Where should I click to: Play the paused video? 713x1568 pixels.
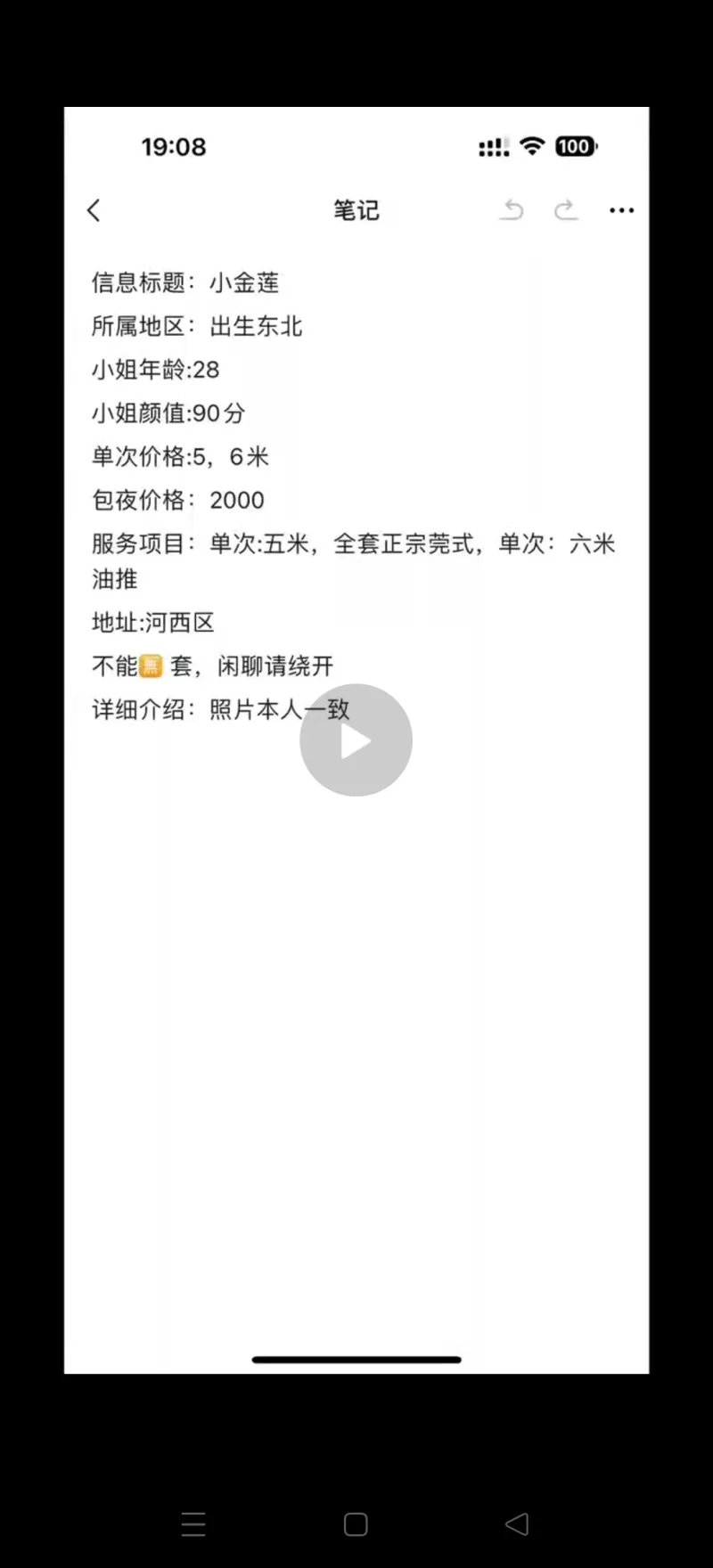(x=356, y=740)
